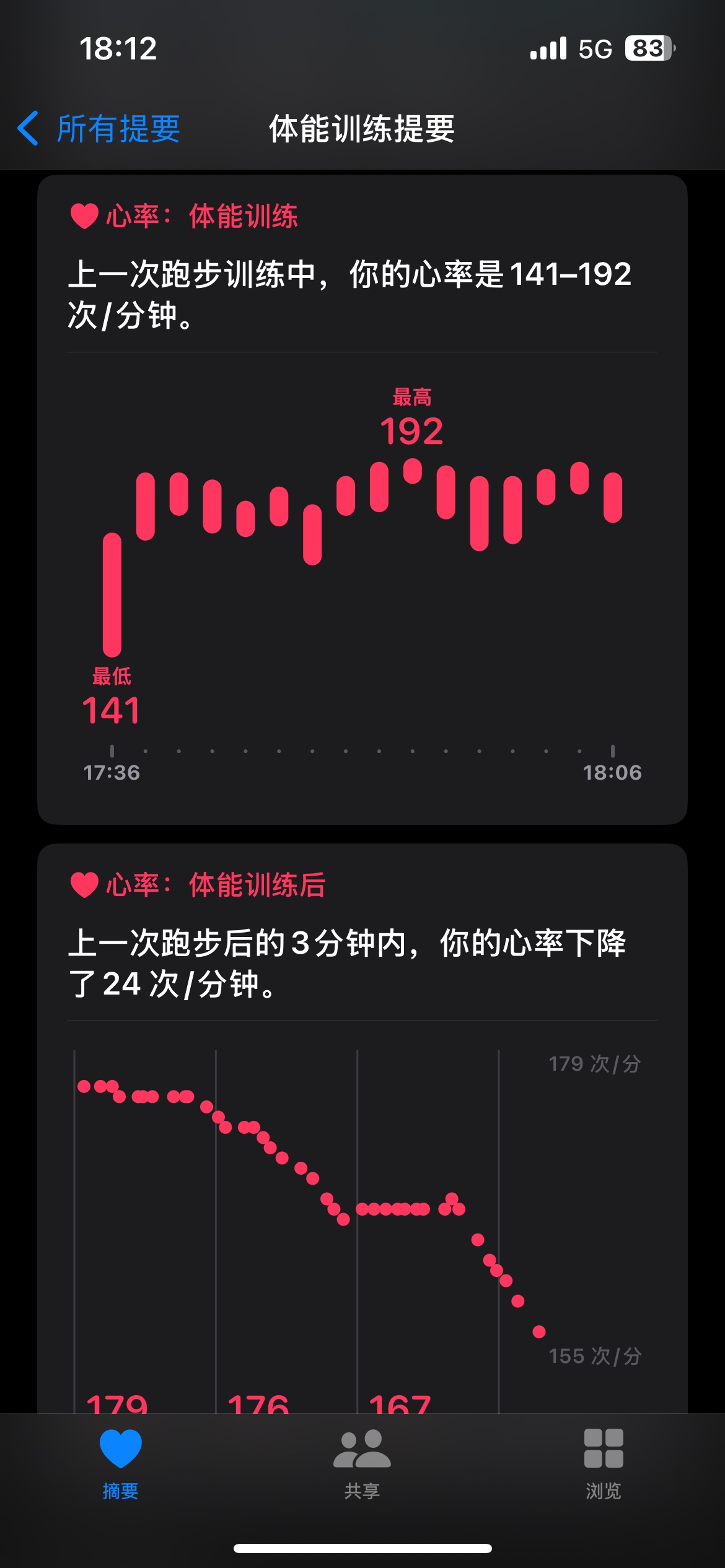Open the 心率：体能训练 card
The width and height of the screenshot is (725, 1568).
pyautogui.click(x=362, y=499)
